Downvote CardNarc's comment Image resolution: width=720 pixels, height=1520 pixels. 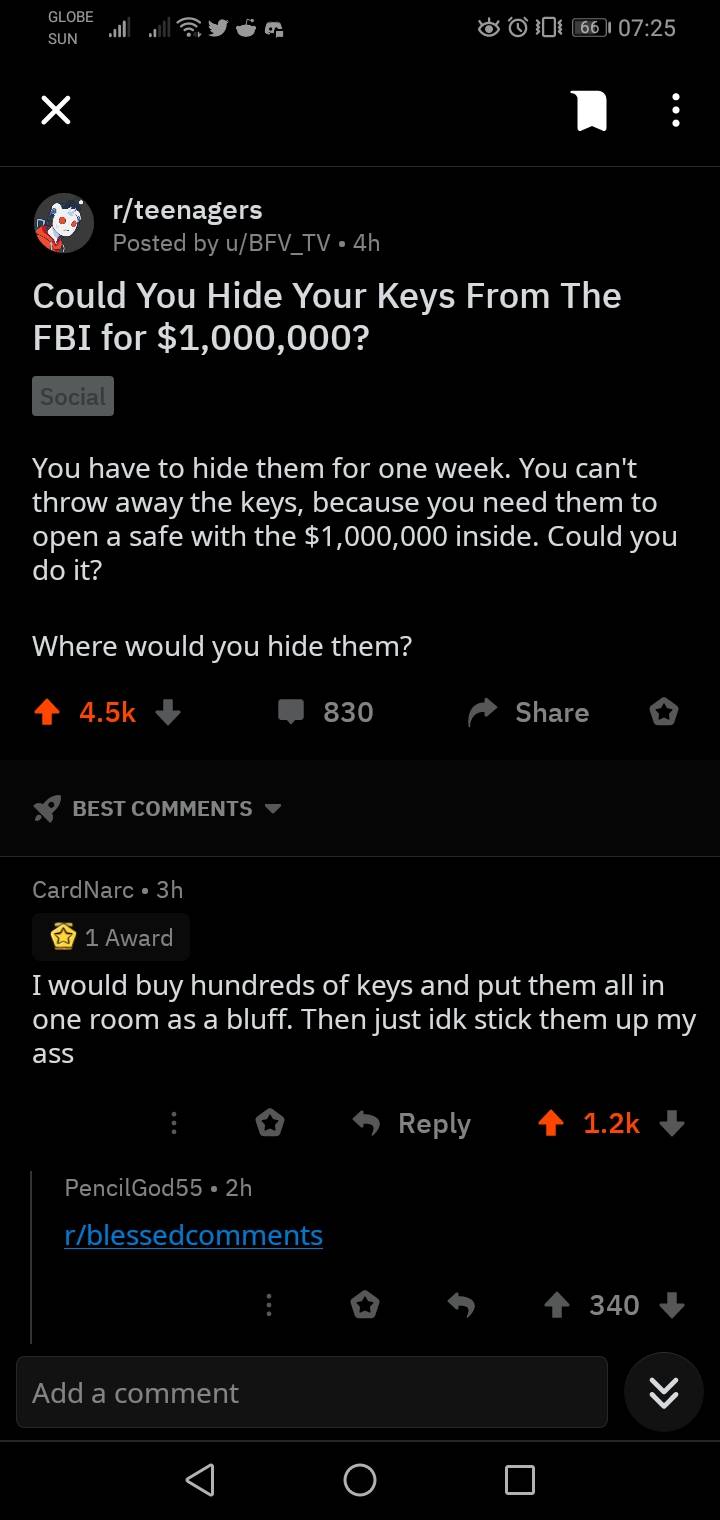pyautogui.click(x=672, y=1124)
